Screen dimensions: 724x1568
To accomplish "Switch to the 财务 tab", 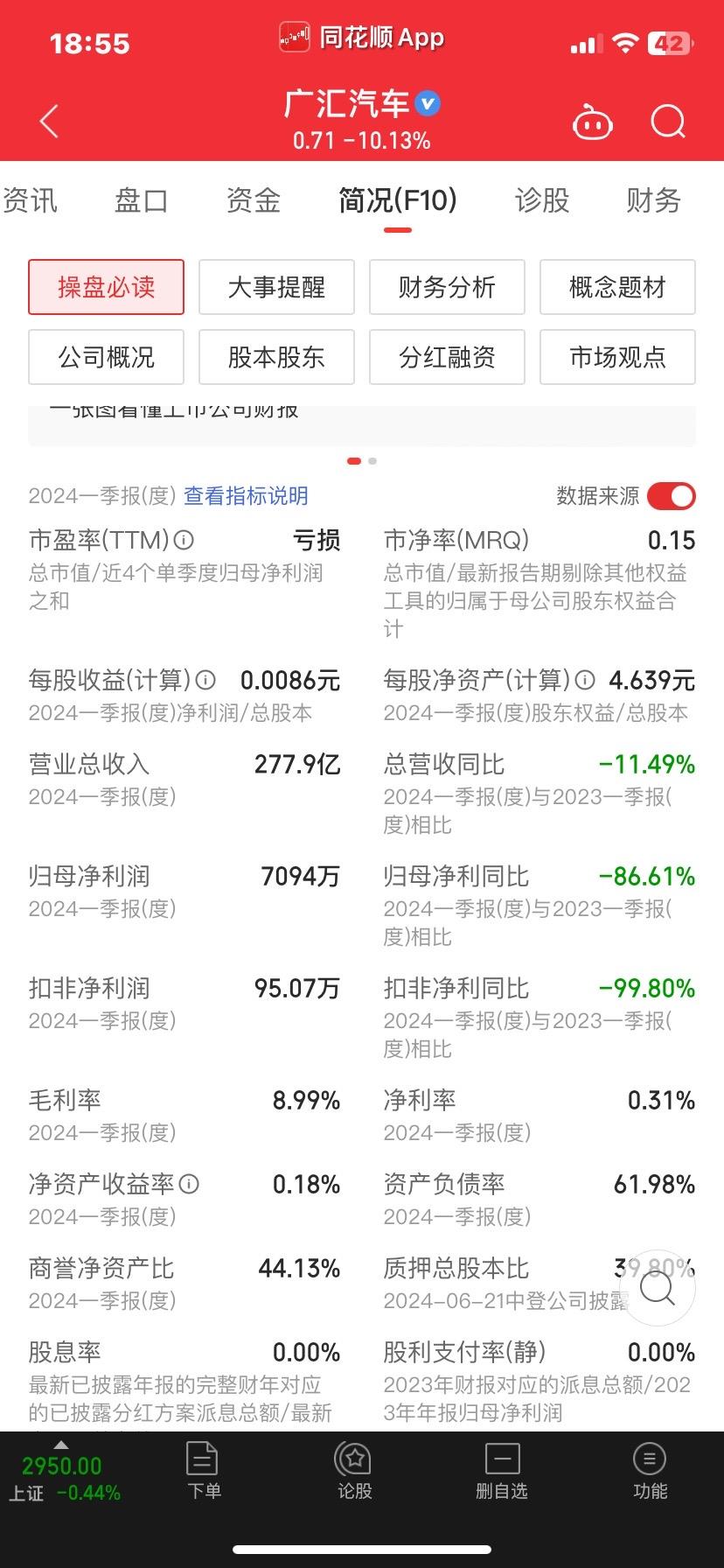I will pos(653,200).
